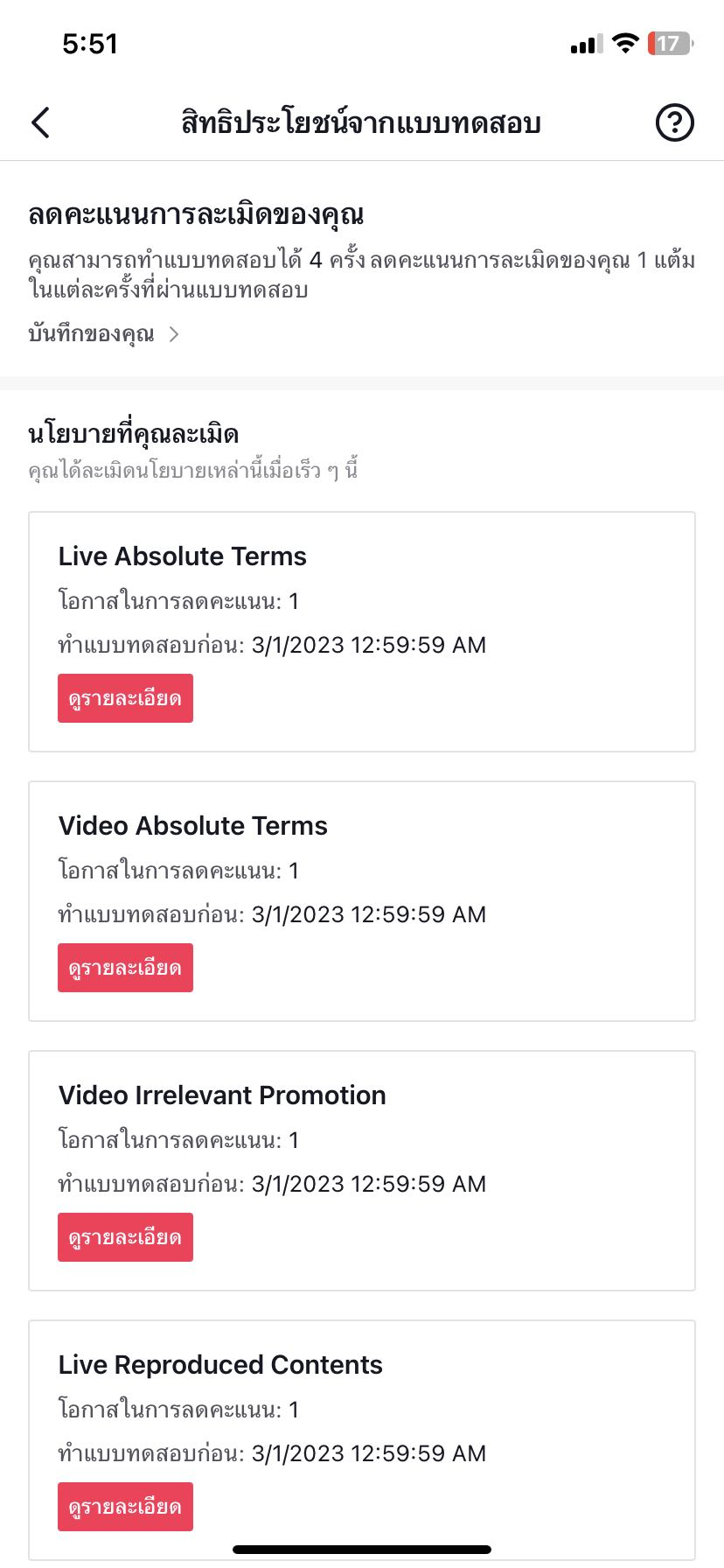View details for Live Absolute Terms
Image resolution: width=724 pixels, height=1568 pixels.
tap(125, 698)
